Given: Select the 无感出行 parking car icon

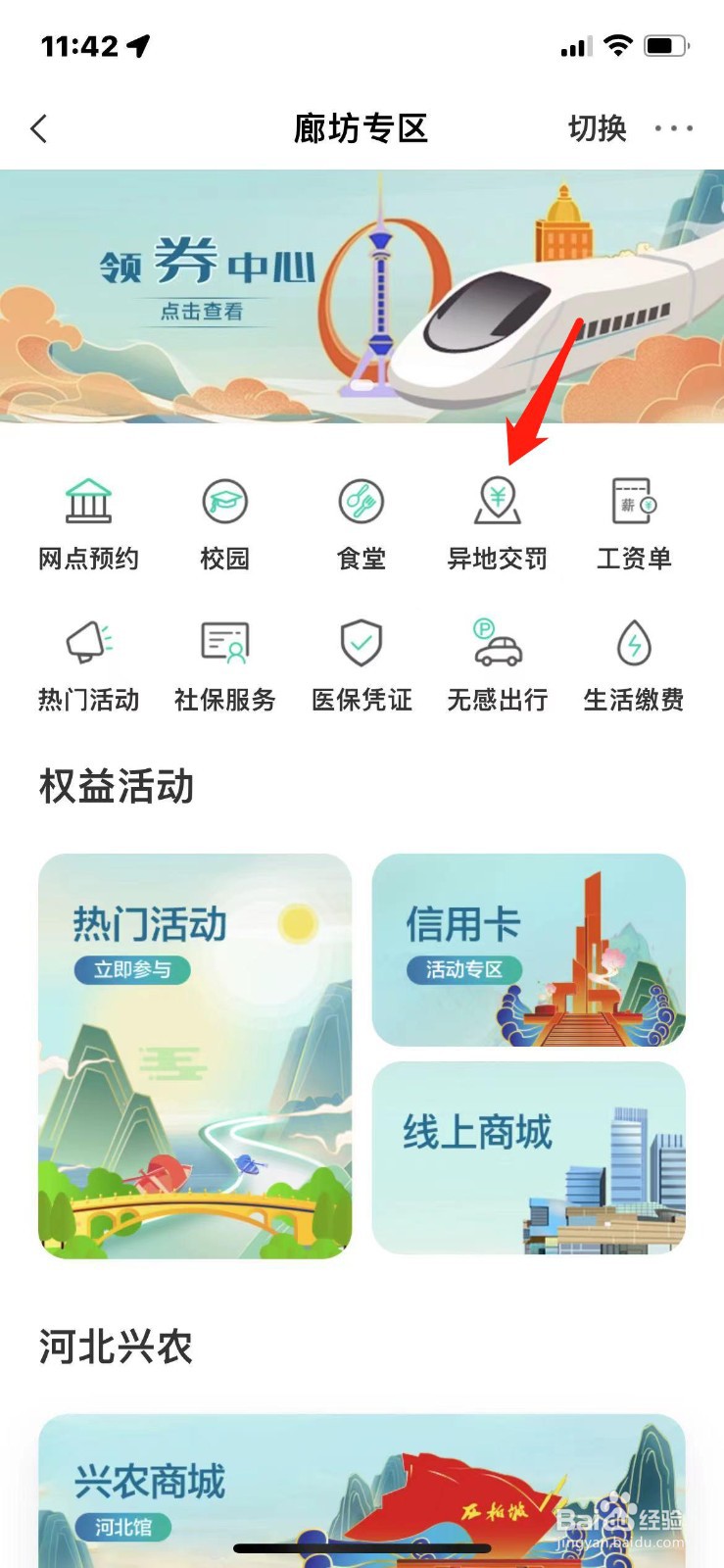Looking at the screenshot, I should [497, 661].
